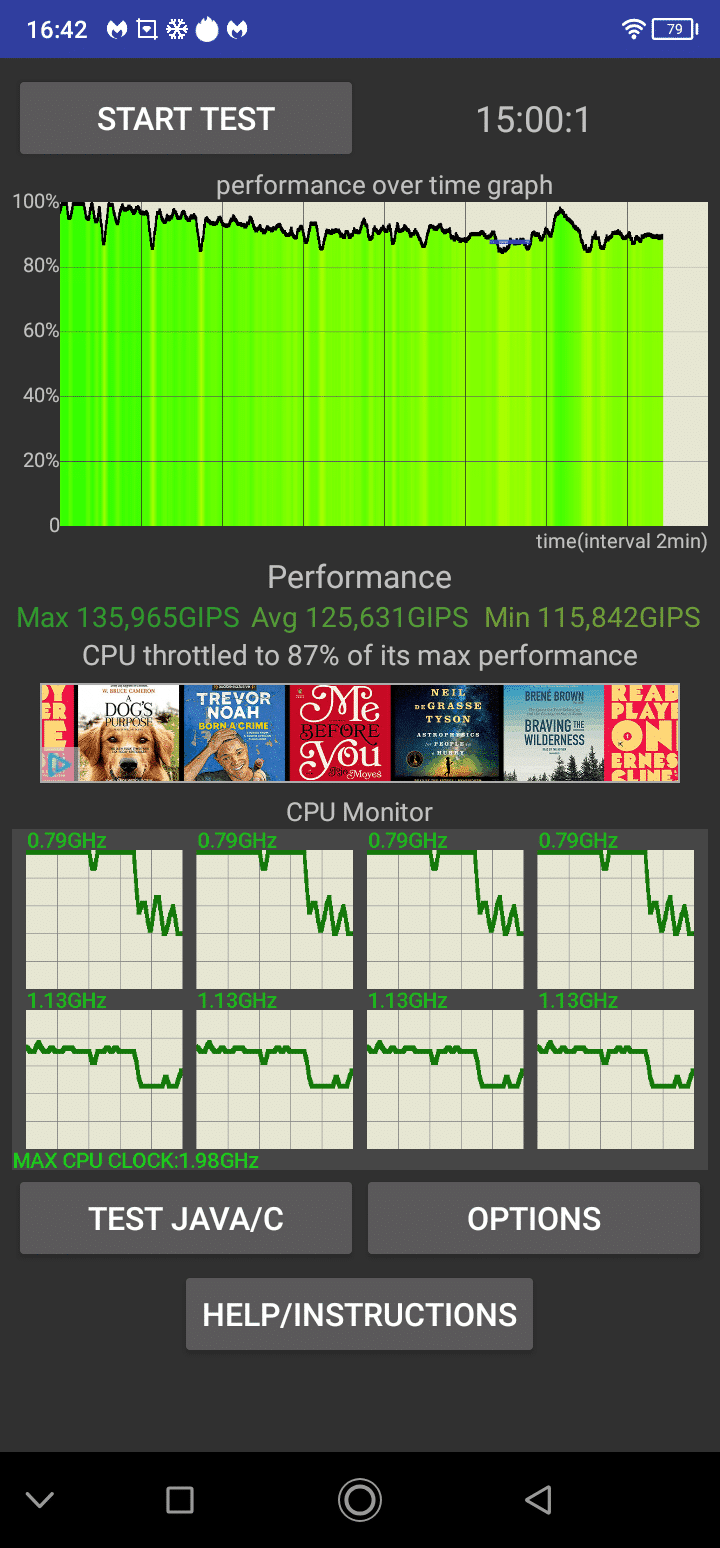Tap the START TEST button

[x=186, y=118]
